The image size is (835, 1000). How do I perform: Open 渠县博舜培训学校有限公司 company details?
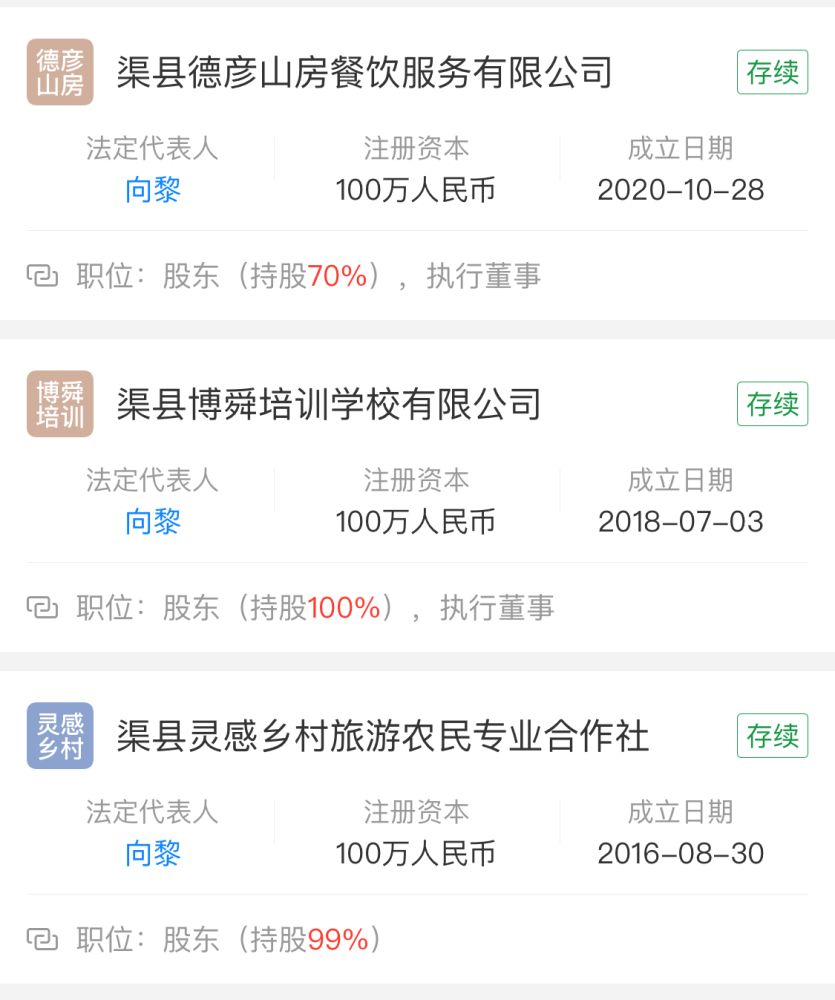click(328, 405)
